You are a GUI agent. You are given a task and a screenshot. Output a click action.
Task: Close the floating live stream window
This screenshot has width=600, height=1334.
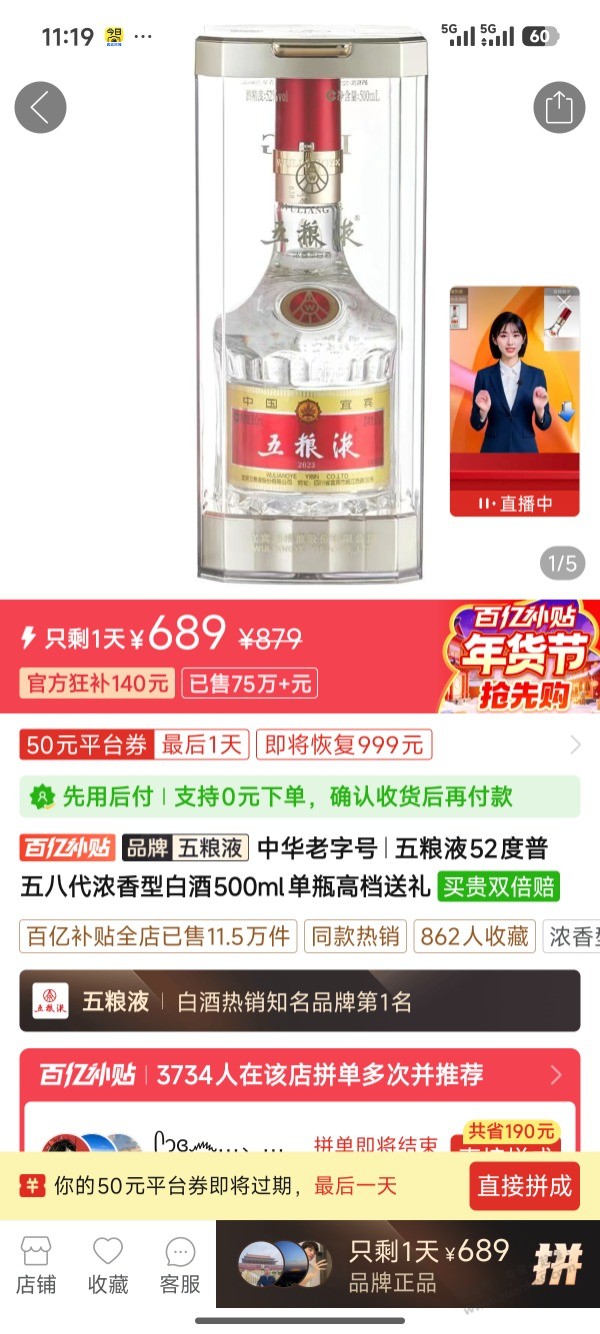pos(566,301)
